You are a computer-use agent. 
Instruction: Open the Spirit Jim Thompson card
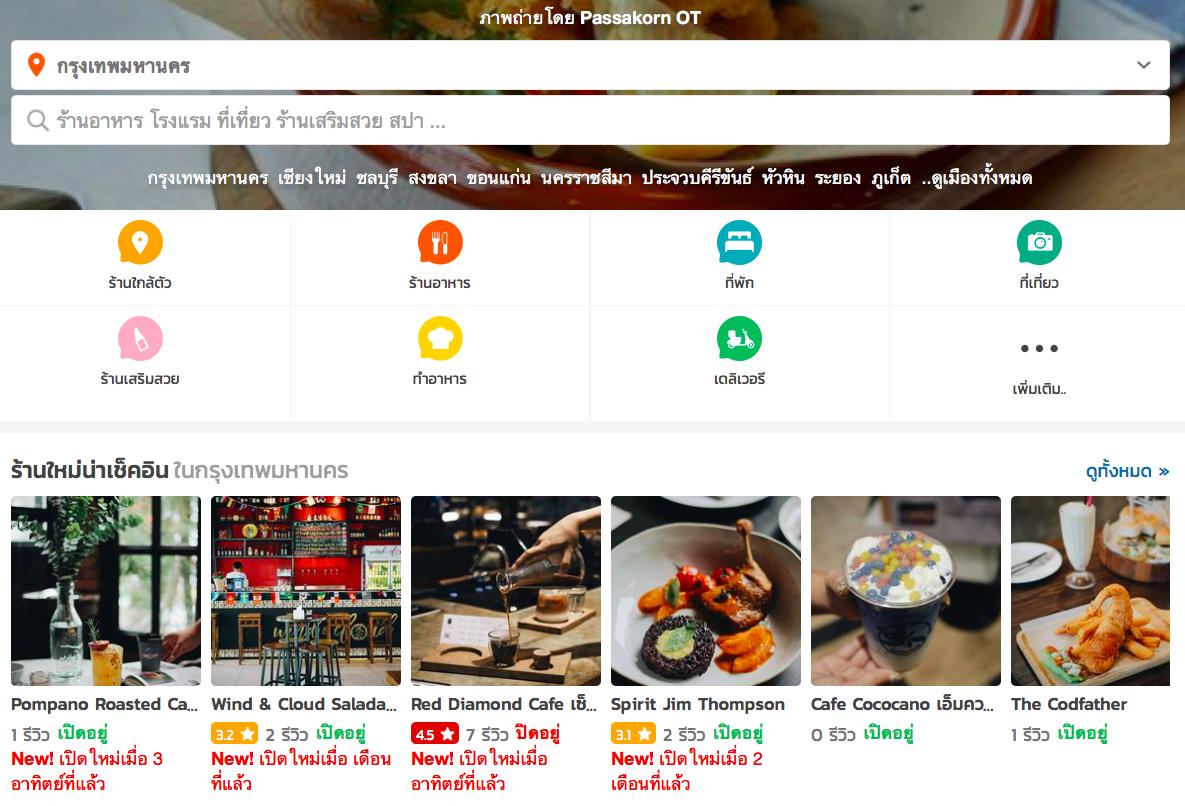pyautogui.click(x=705, y=591)
